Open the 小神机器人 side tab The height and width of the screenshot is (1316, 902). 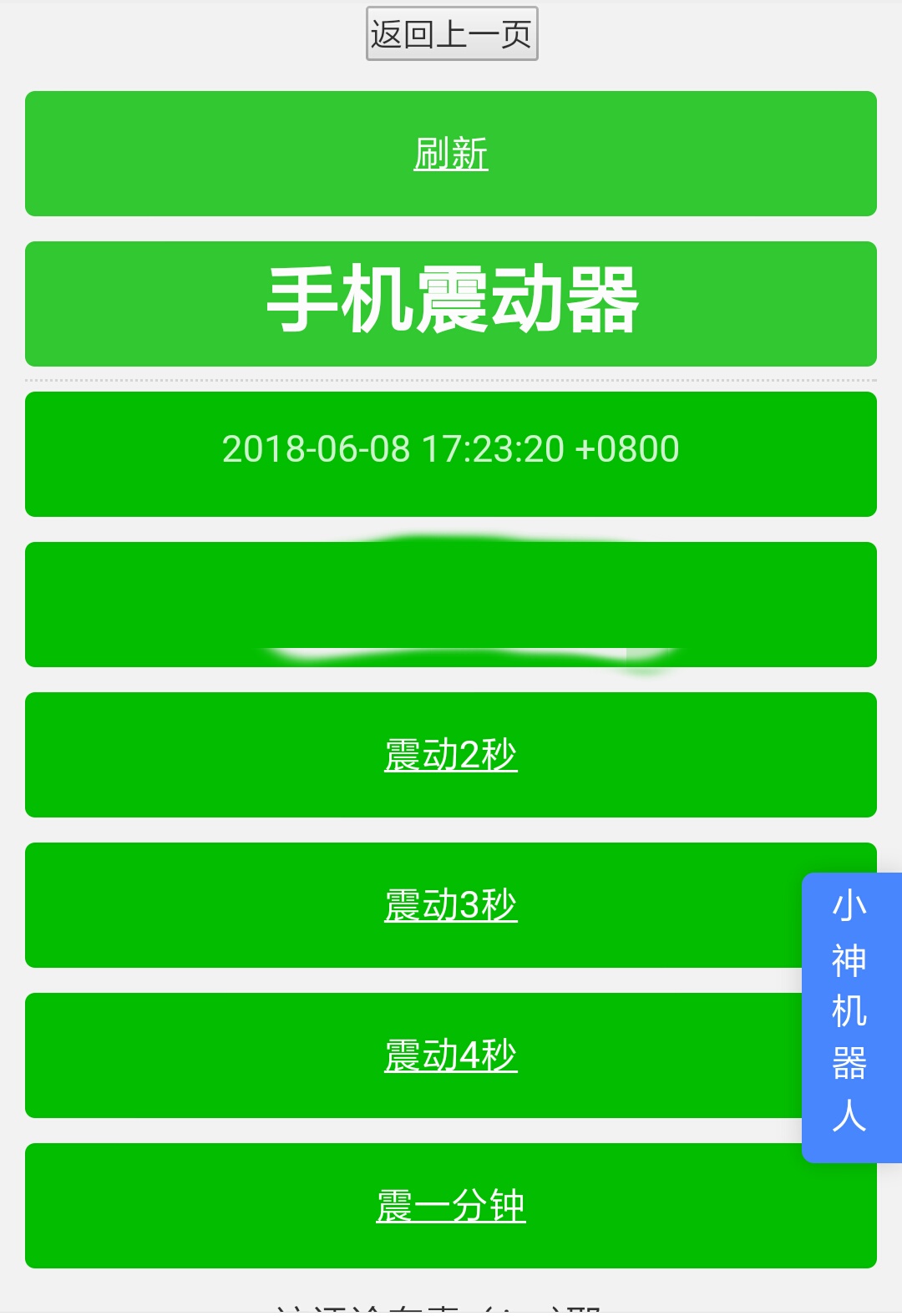click(851, 1018)
